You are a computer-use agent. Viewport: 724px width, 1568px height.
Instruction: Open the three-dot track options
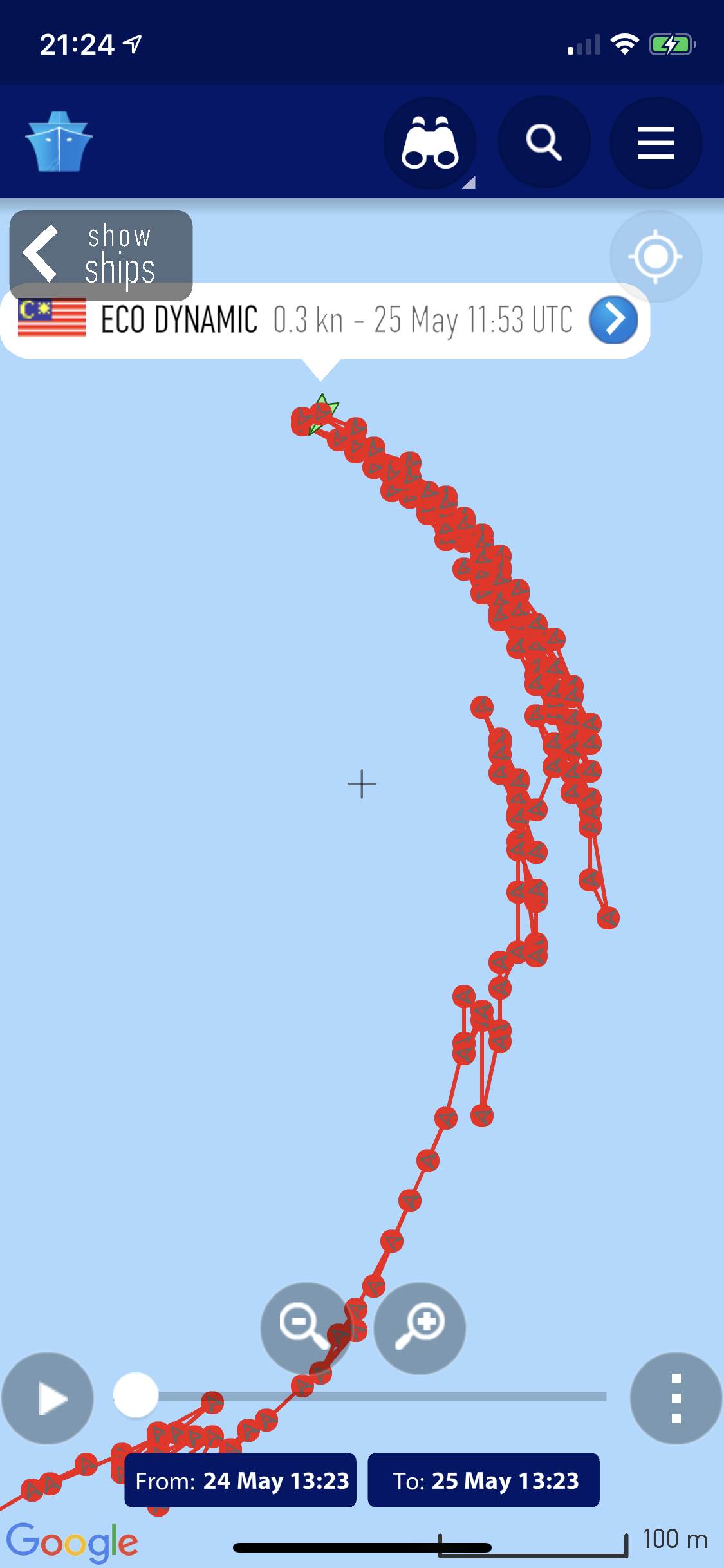(676, 1398)
